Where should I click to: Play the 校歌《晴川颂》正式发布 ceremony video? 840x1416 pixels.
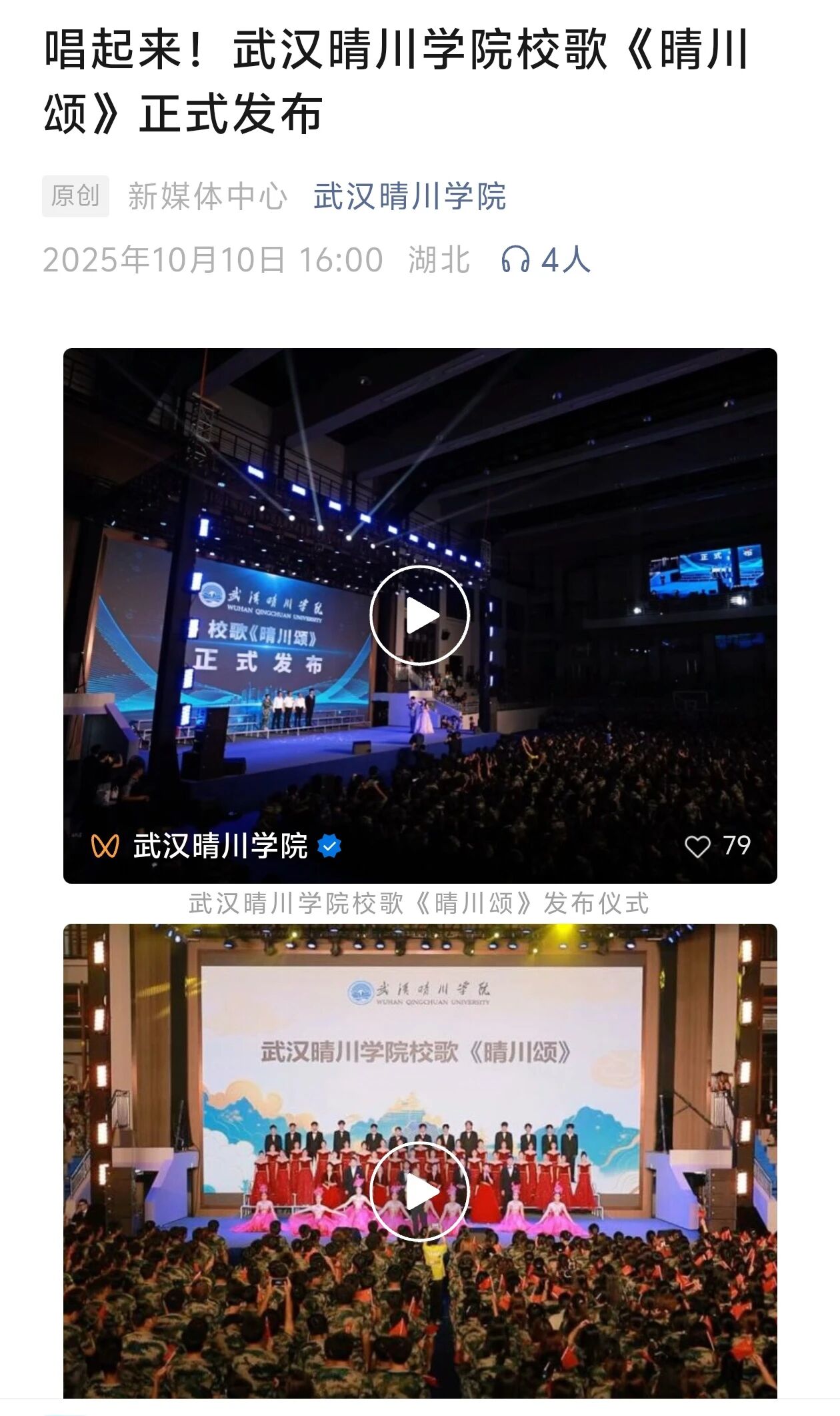[419, 615]
